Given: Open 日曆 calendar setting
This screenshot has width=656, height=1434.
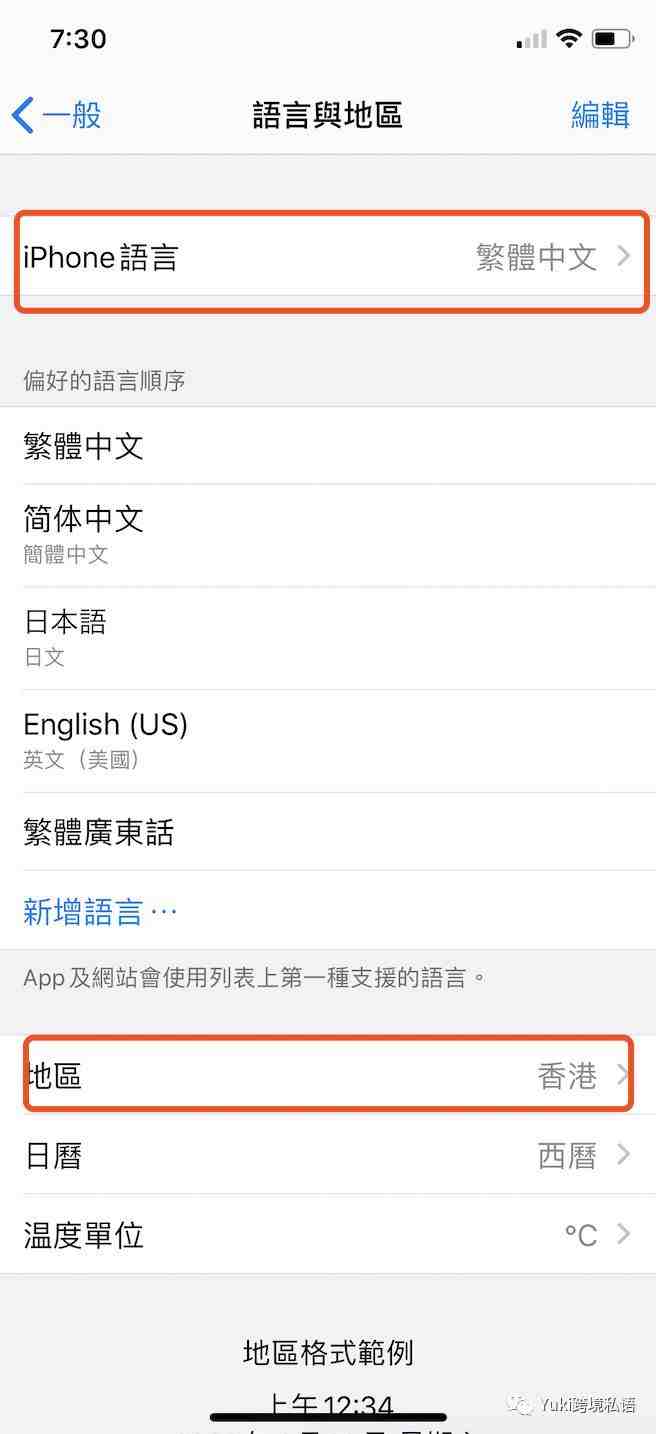Looking at the screenshot, I should coord(328,1156).
